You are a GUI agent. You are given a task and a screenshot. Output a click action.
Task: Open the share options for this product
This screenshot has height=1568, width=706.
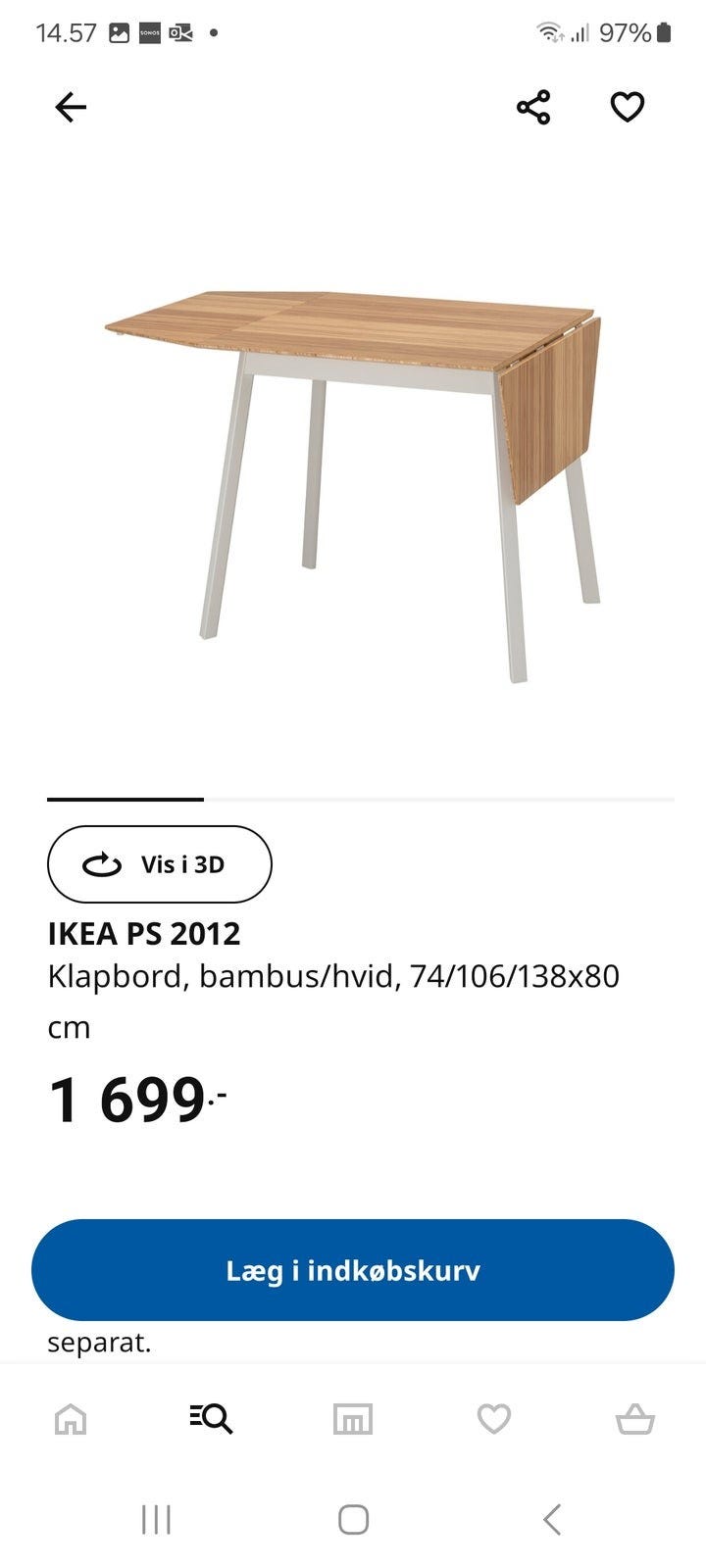click(x=534, y=107)
